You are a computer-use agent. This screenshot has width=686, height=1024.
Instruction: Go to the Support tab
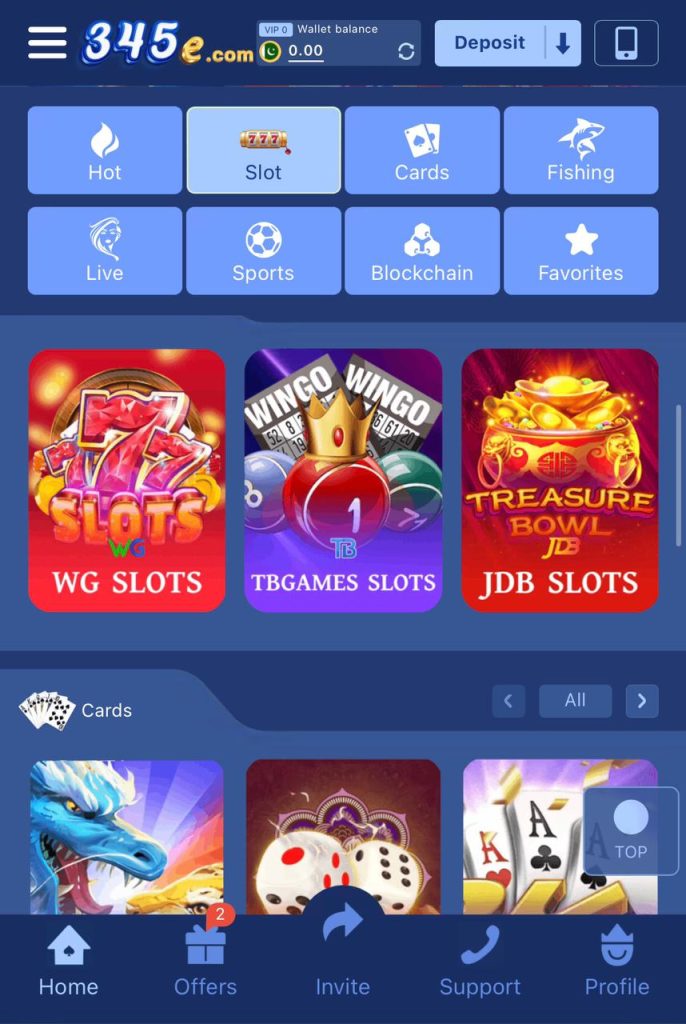(480, 961)
